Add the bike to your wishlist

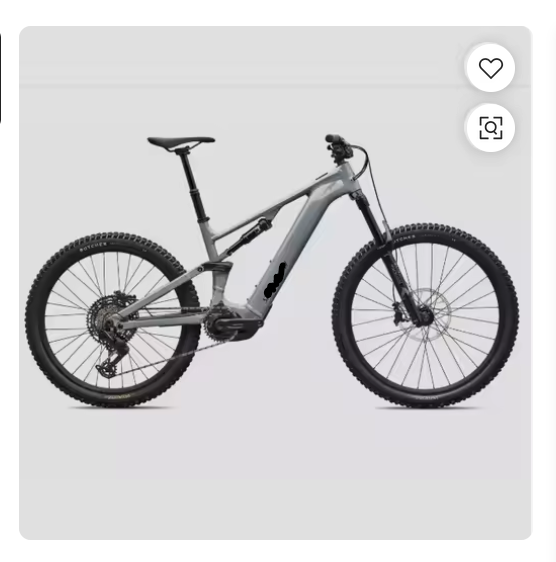pyautogui.click(x=490, y=68)
